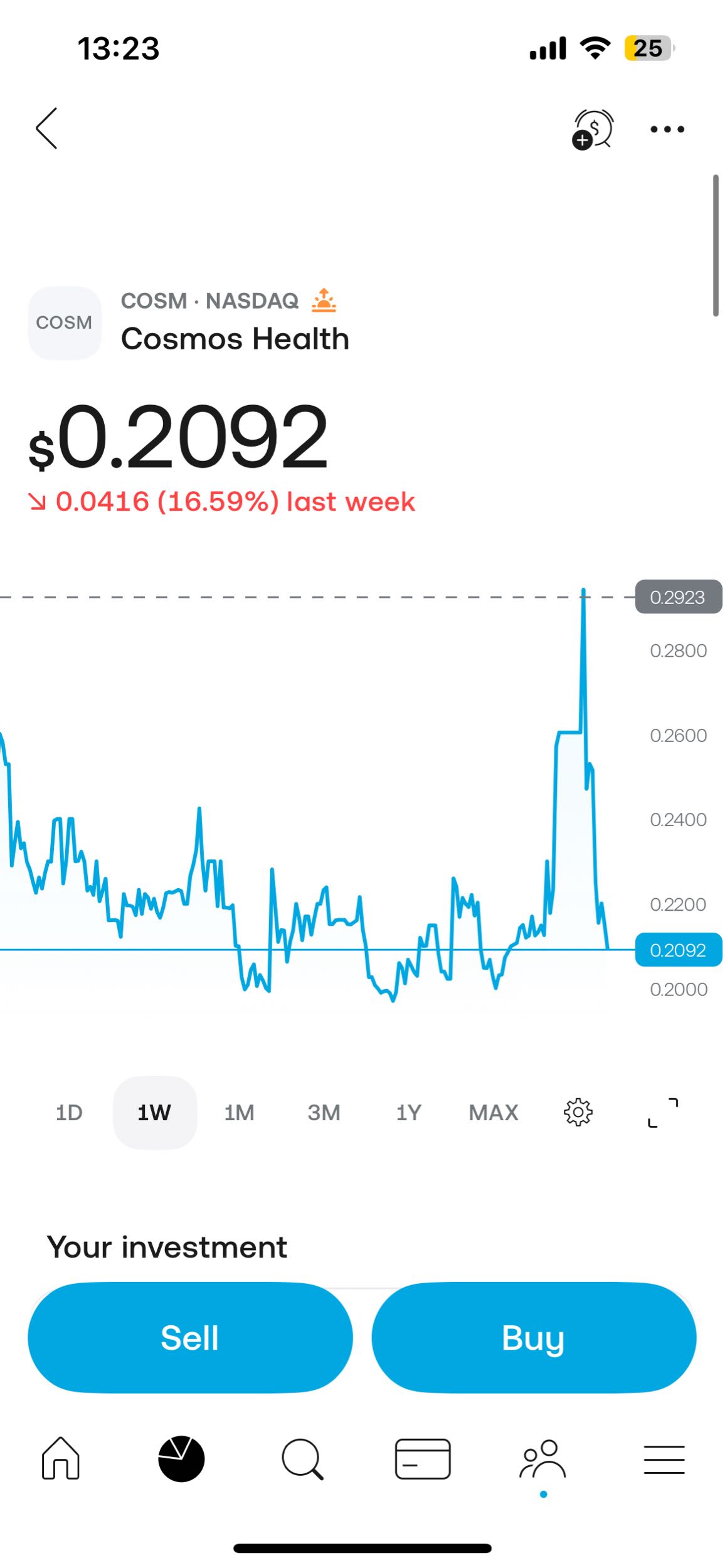This screenshot has width=725, height=1568.
Task: Switch chart range to 1D
Action: 69,1113
